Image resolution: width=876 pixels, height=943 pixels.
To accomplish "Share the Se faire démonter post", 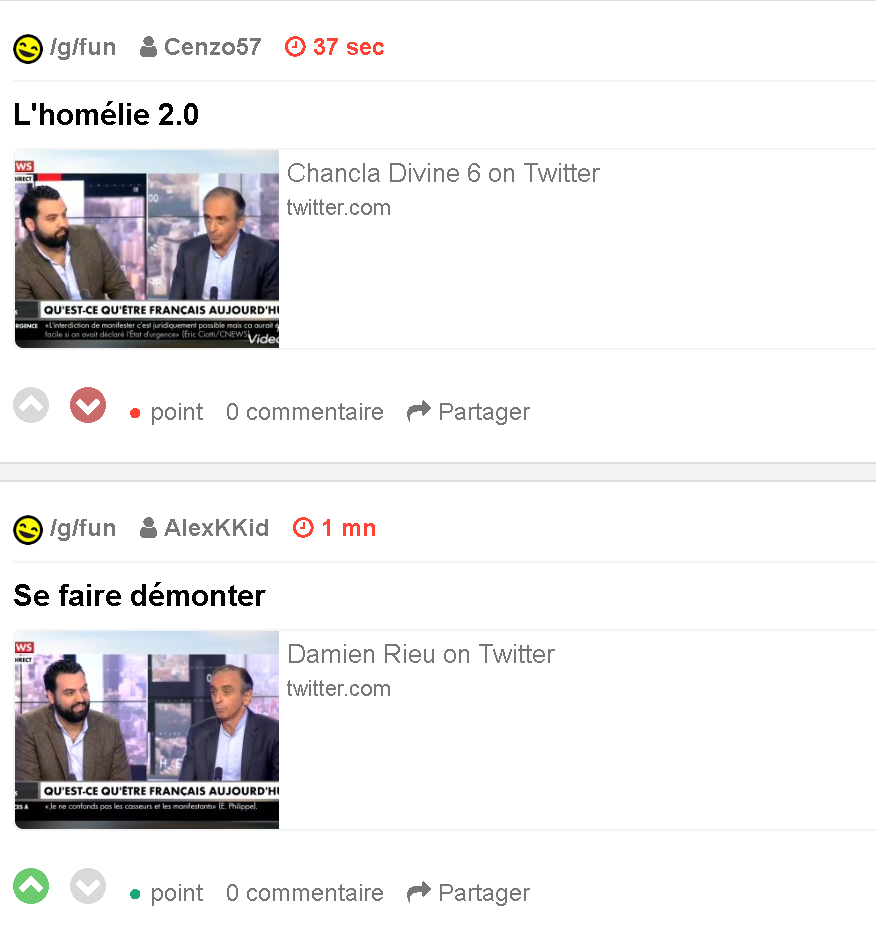I will pyautogui.click(x=468, y=893).
